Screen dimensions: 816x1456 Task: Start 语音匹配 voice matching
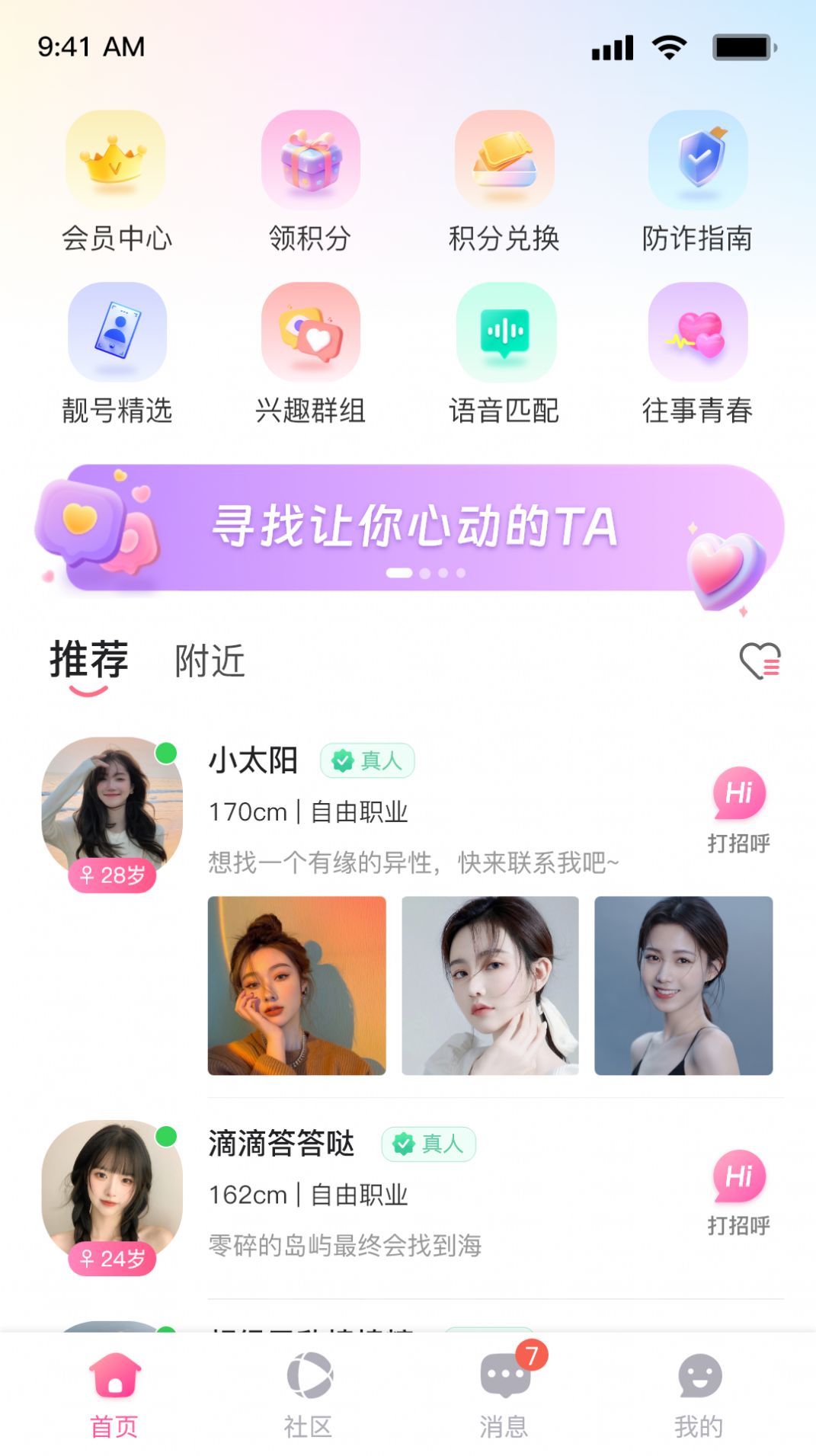click(505, 333)
